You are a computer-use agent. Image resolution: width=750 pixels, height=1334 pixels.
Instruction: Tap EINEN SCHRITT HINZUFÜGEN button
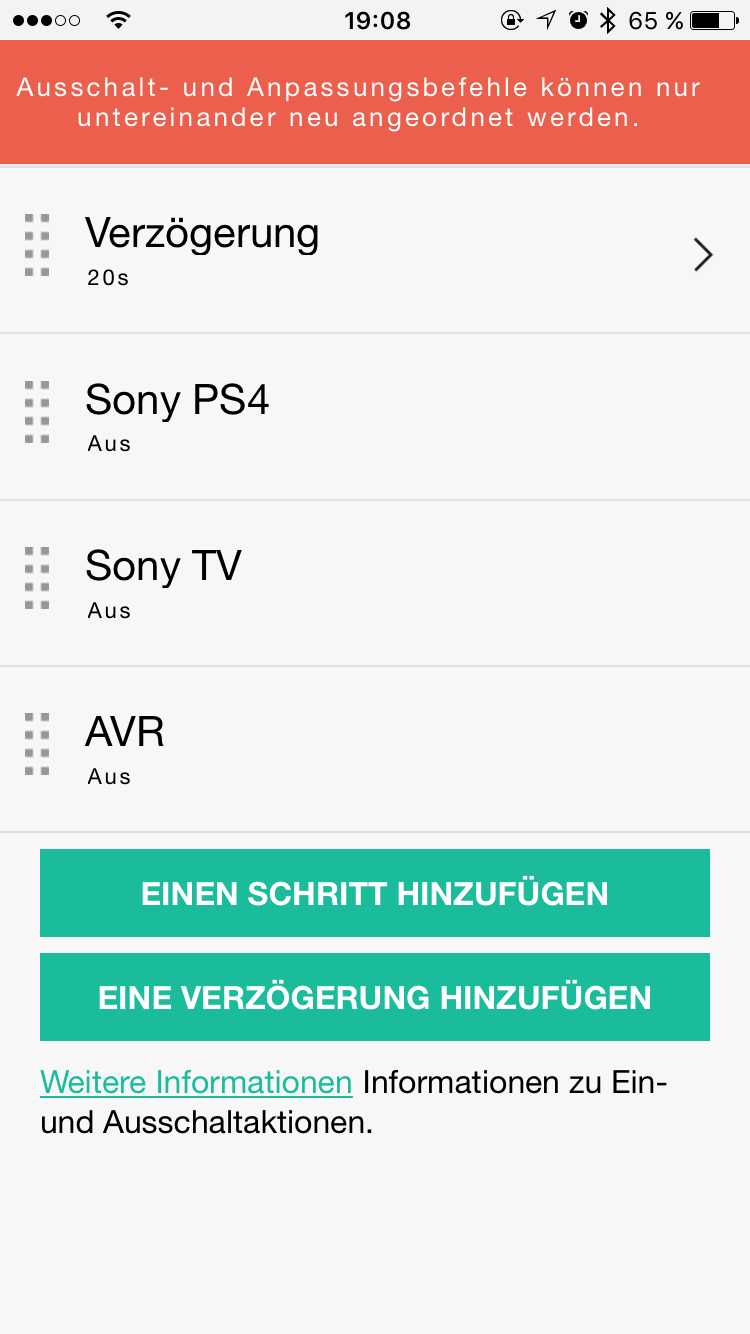[375, 893]
